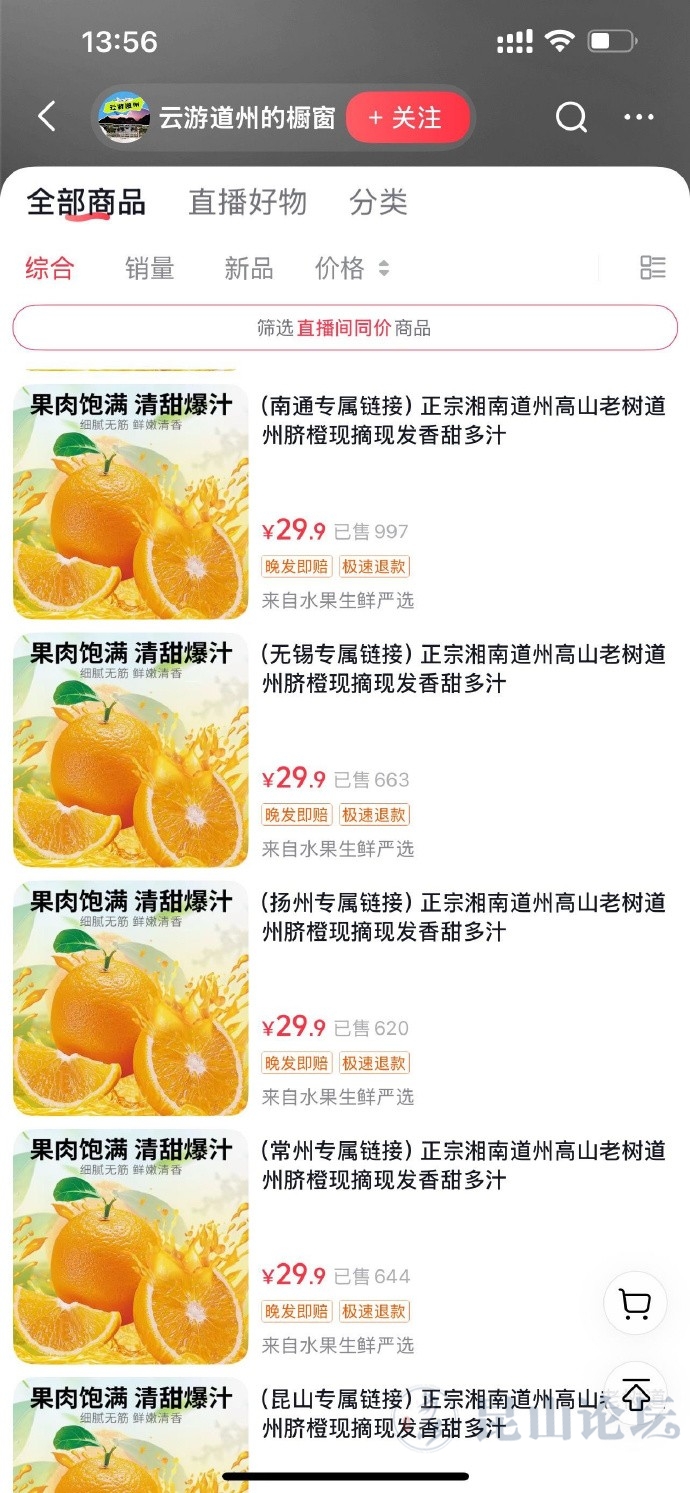Screen dimensions: 690x1493
Task: Open the 昆山专属链接 orange product
Action: click(420, 1413)
